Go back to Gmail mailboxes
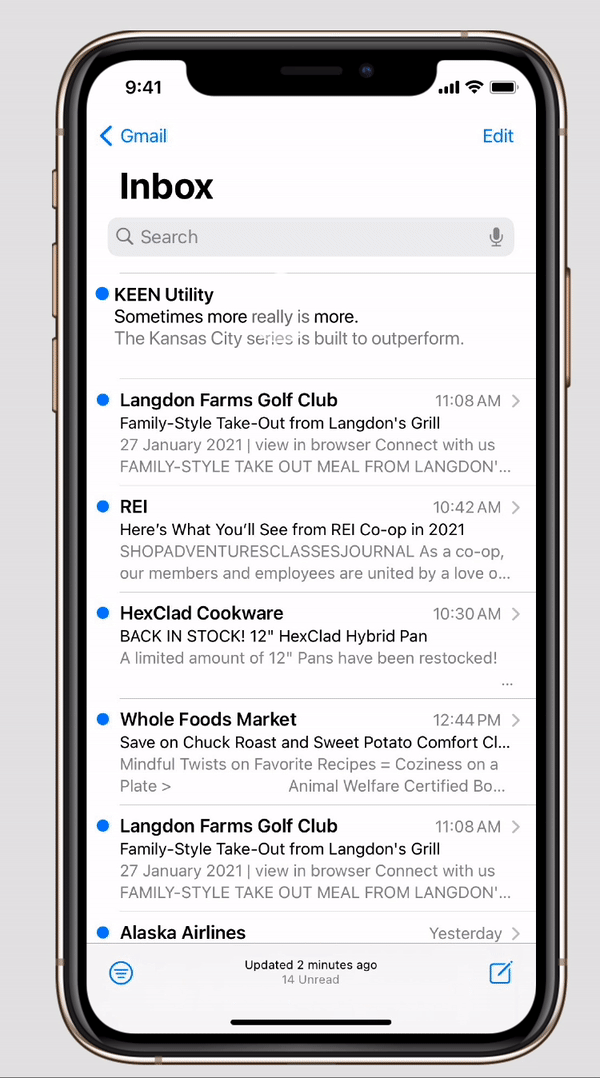The image size is (600, 1078). pos(133,136)
